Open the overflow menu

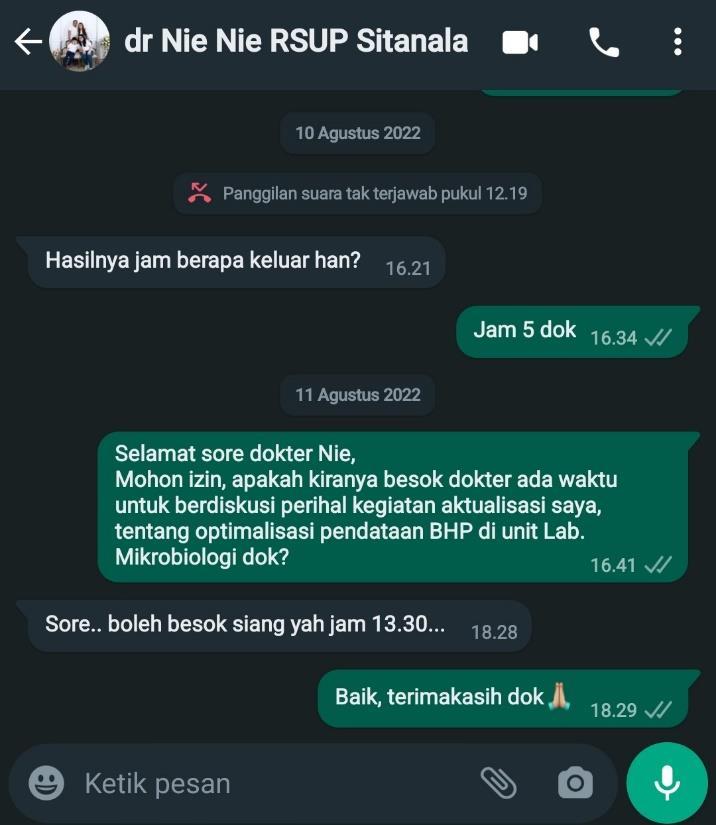tap(678, 42)
